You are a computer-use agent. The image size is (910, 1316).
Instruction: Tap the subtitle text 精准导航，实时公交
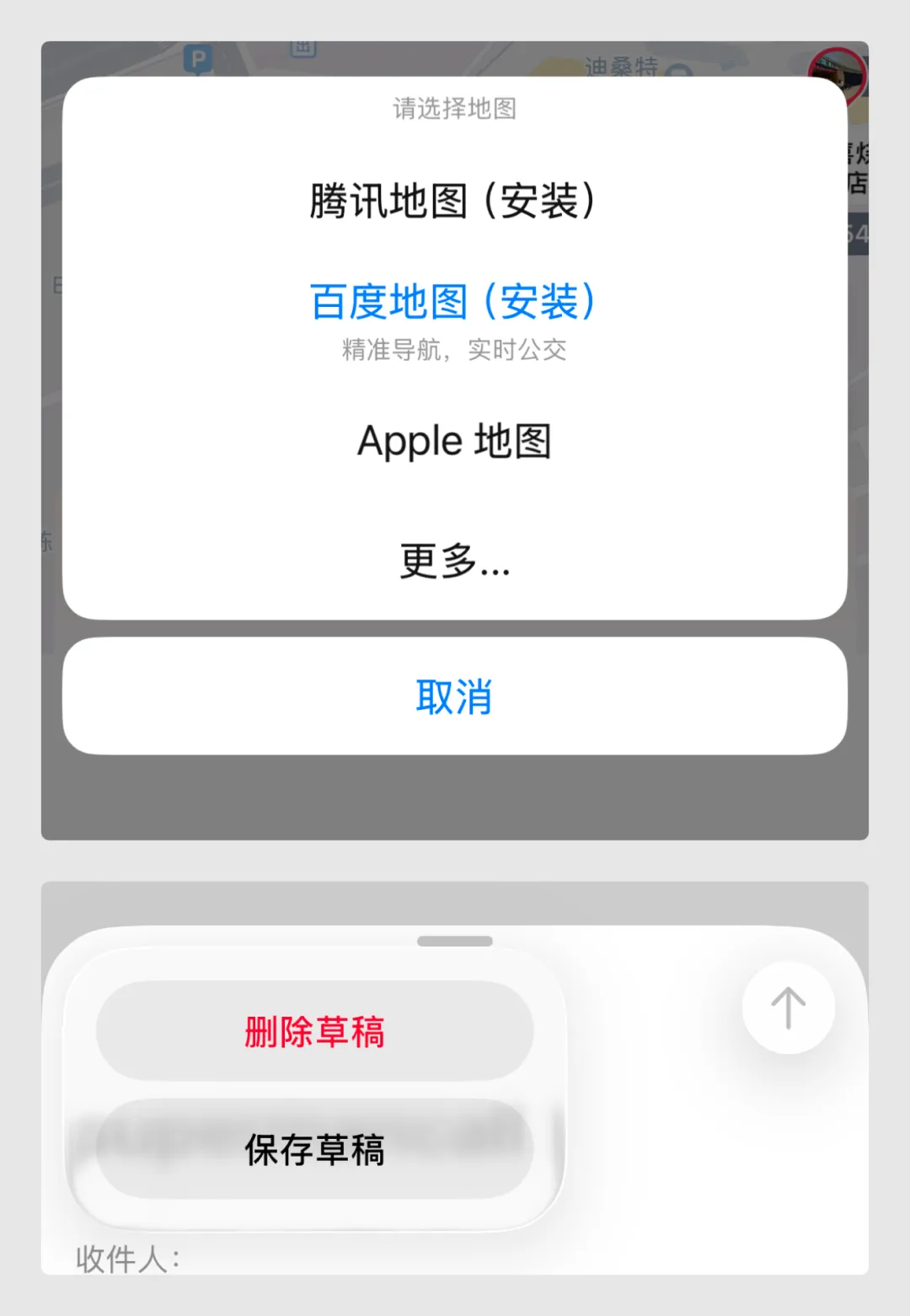(x=452, y=349)
